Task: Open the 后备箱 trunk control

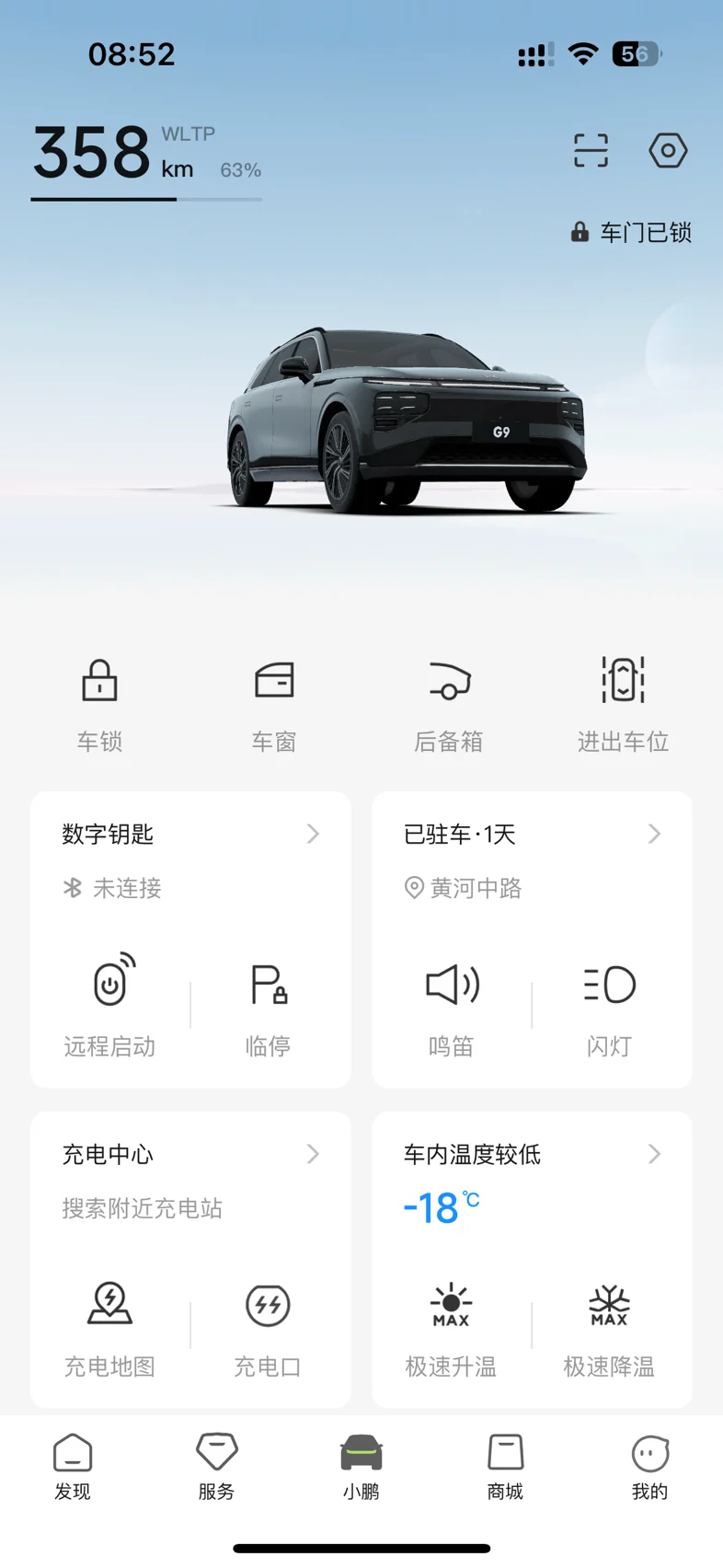Action: 449,706
